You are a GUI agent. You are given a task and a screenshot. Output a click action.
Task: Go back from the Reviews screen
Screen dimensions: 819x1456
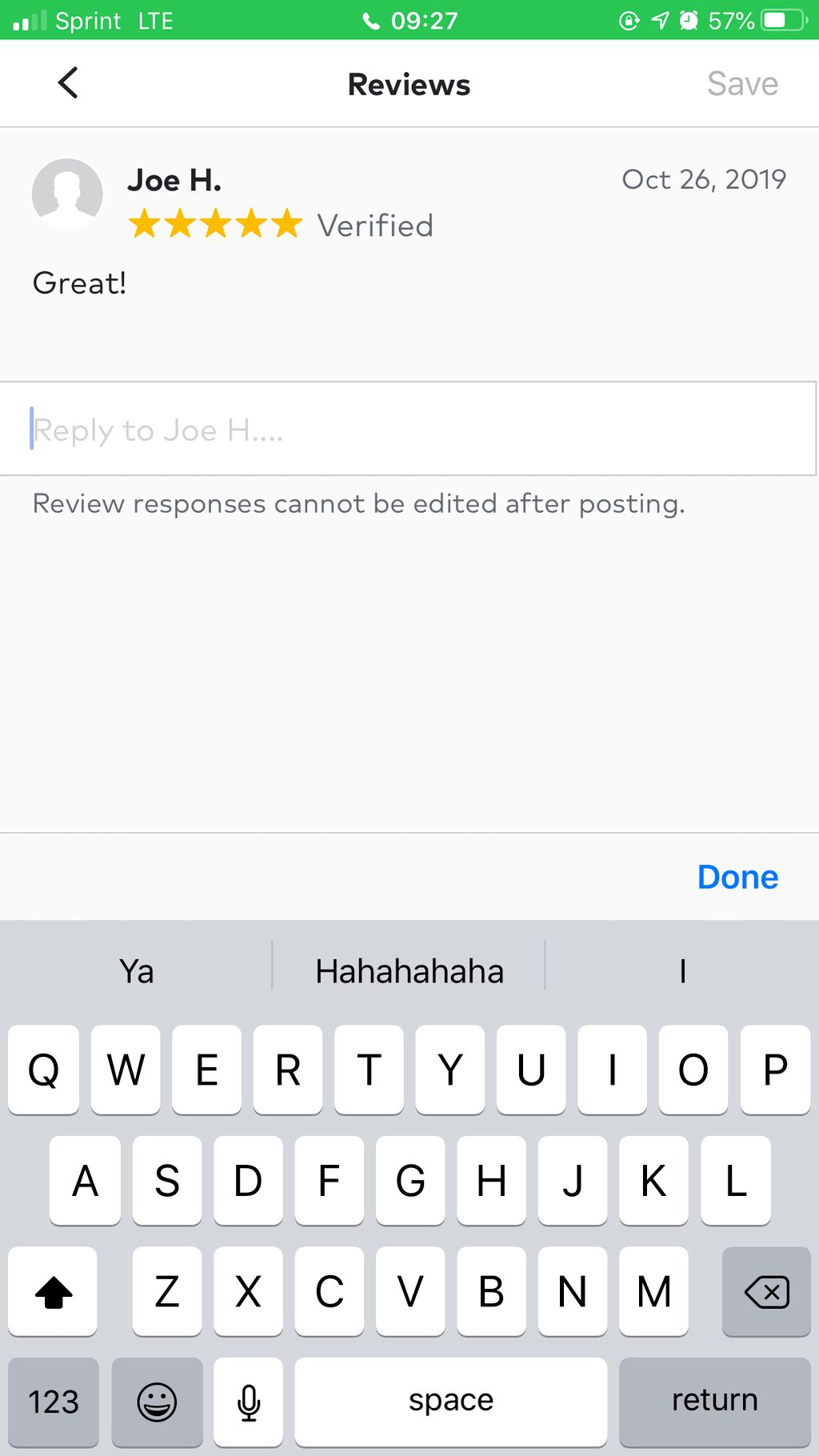pos(68,83)
